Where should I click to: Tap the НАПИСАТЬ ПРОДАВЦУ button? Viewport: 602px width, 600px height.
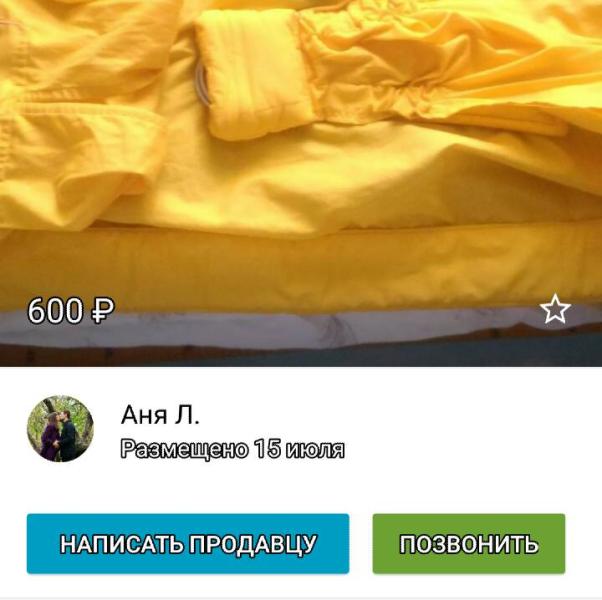(x=188, y=544)
